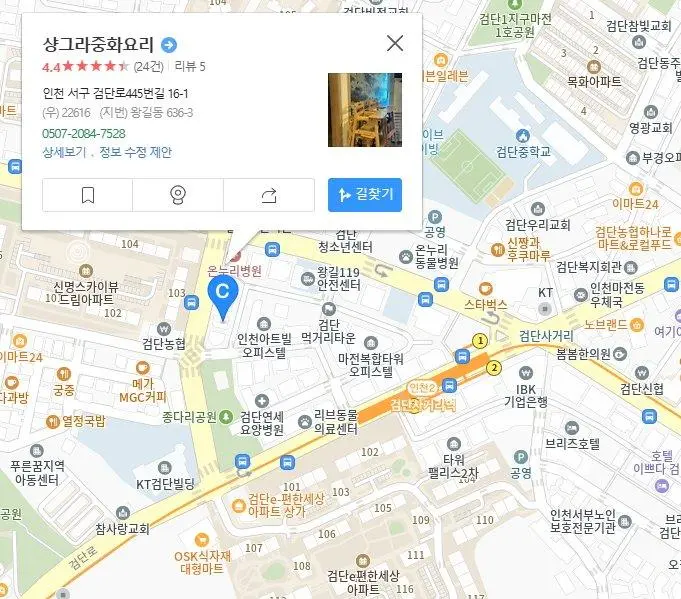
Task: Close the 샹그리중화요리 info popup
Action: pyautogui.click(x=395, y=43)
